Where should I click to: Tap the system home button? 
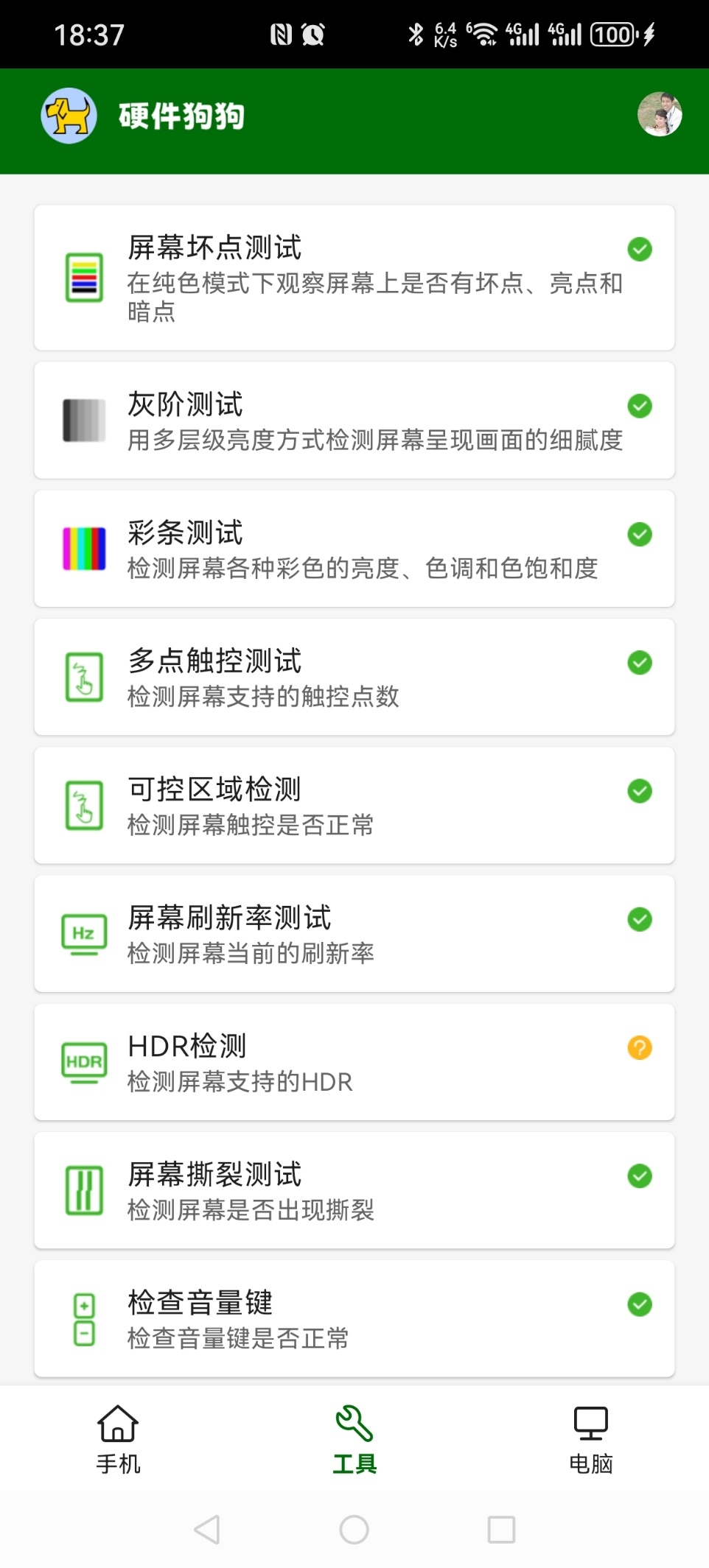click(x=354, y=1530)
